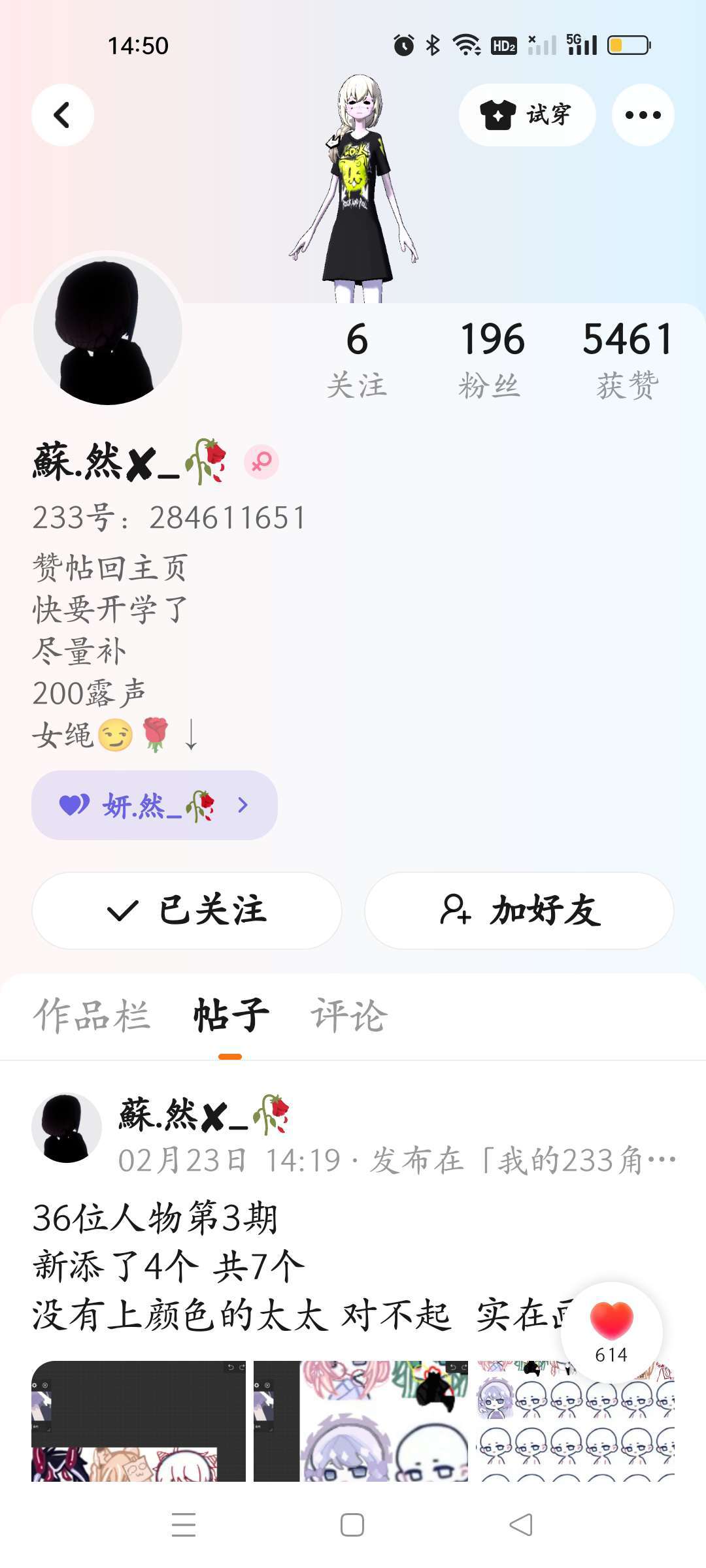Tap the 试穿 try-on button
Screen dimensions: 706x1568
tap(527, 115)
